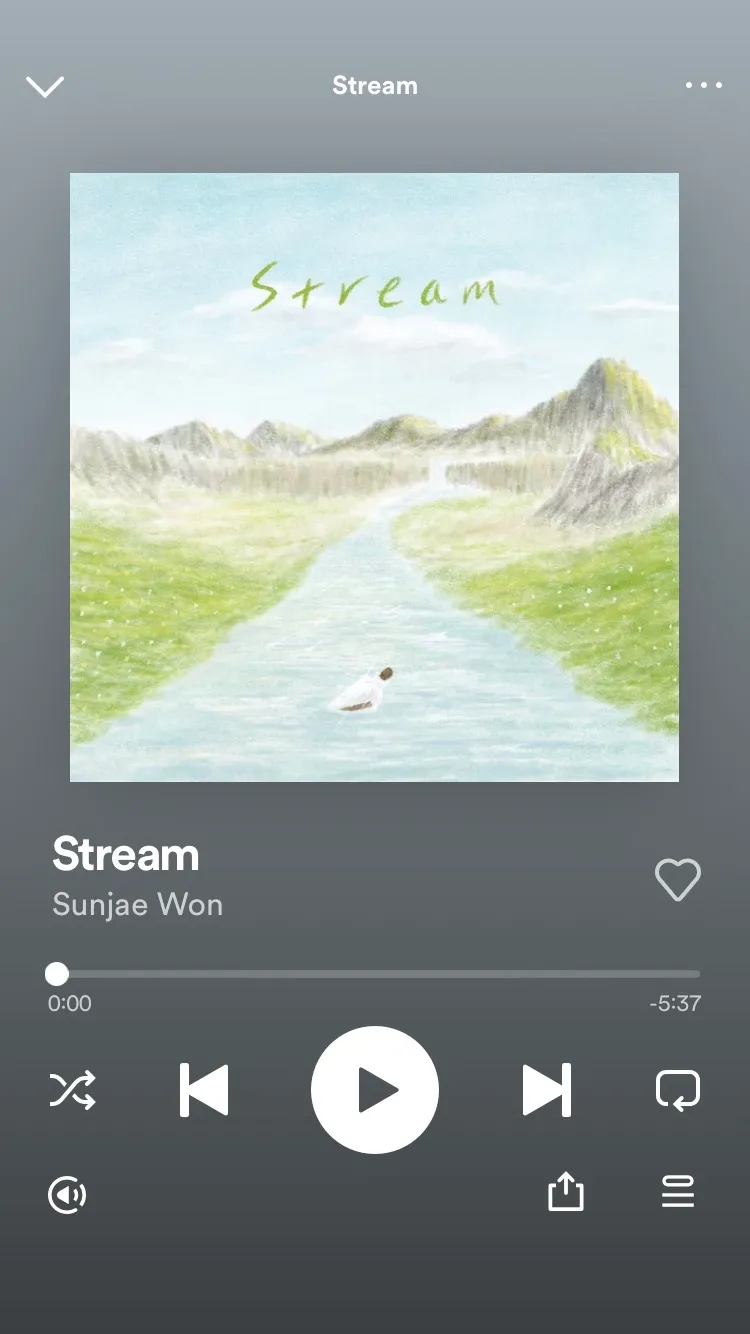The height and width of the screenshot is (1334, 750).
Task: Toggle repeat mode
Action: pos(677,1090)
